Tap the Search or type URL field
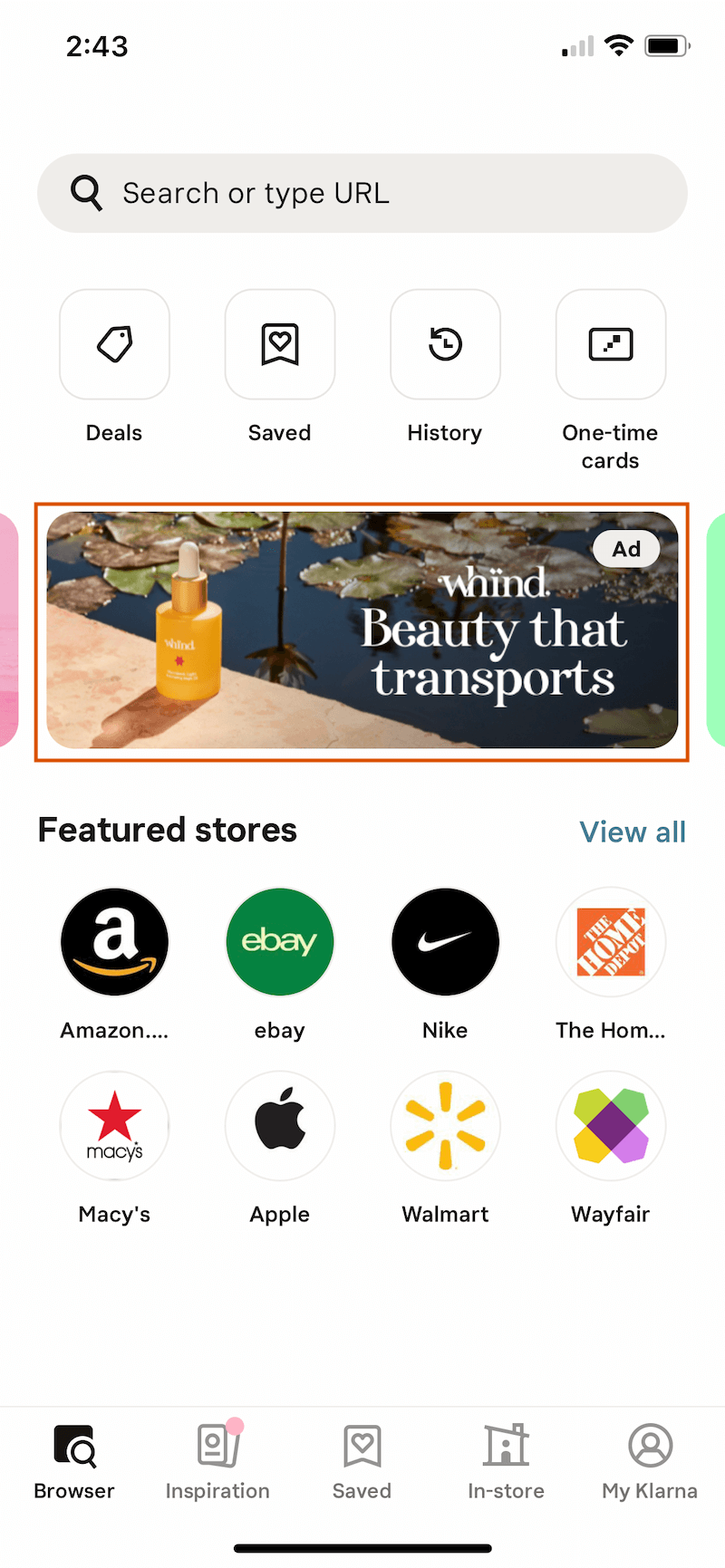 pyautogui.click(x=362, y=192)
